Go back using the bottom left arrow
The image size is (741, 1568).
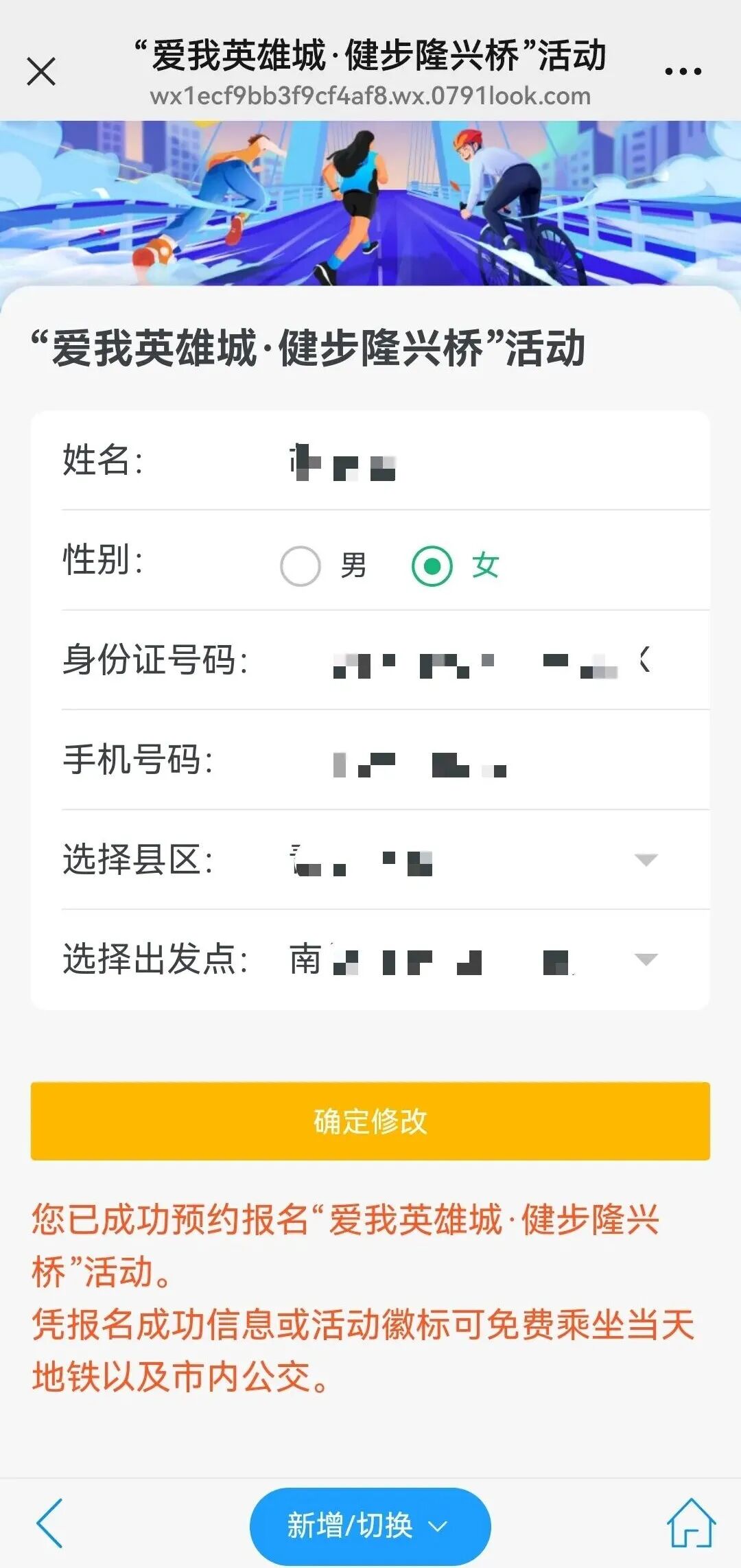point(49,1523)
